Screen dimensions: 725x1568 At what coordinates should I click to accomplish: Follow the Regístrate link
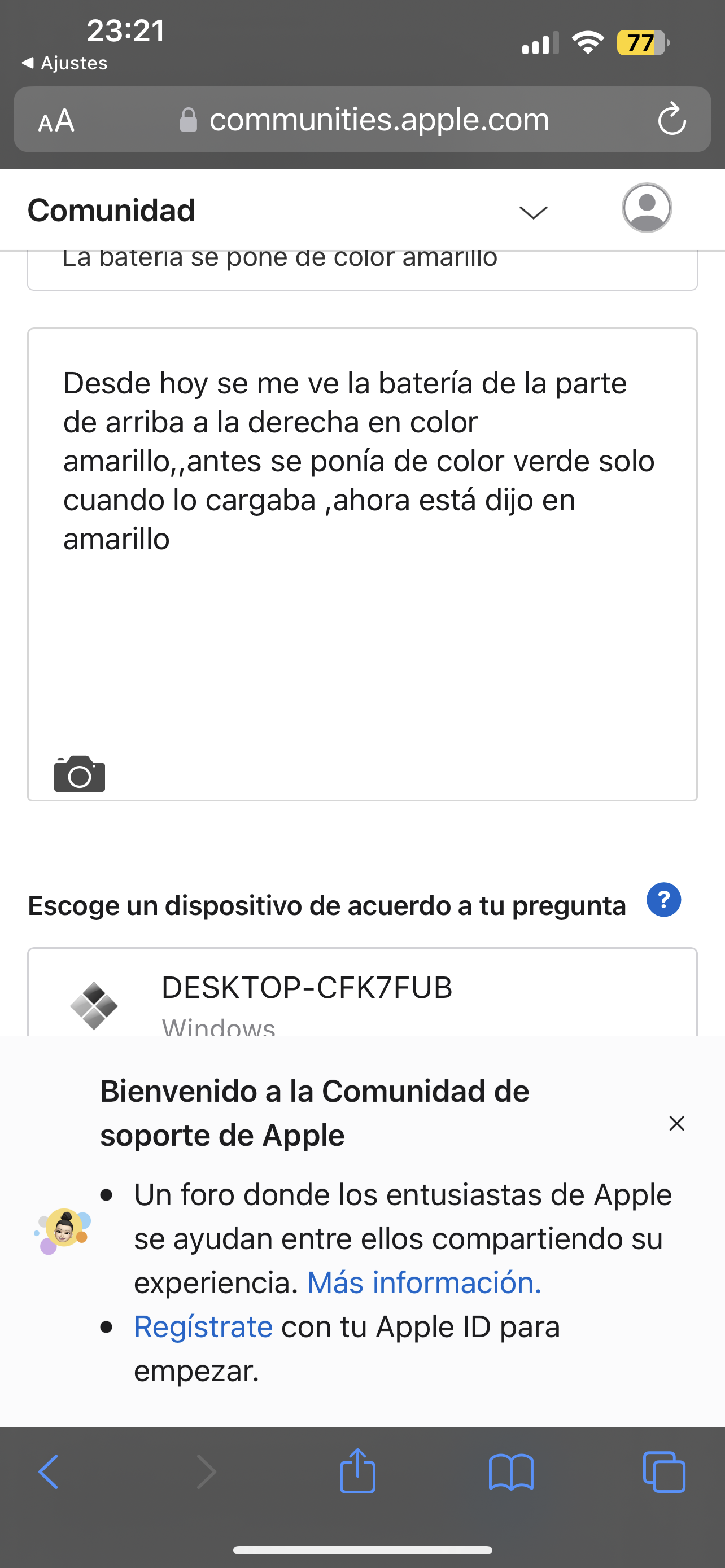[x=203, y=1326]
